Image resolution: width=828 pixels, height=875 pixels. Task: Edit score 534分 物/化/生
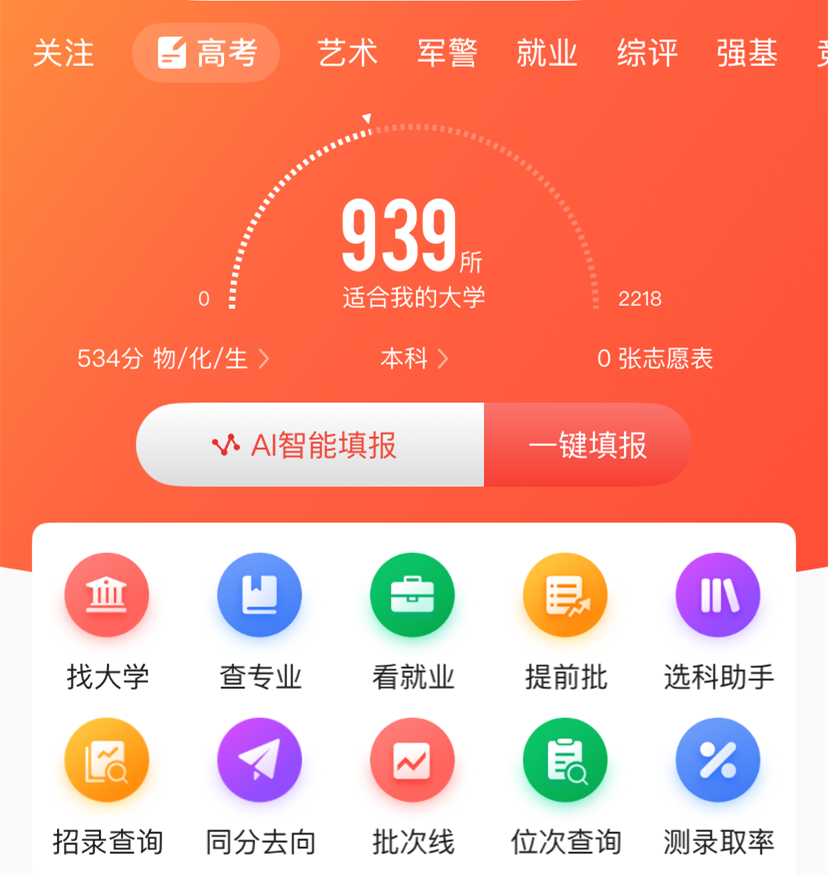pyautogui.click(x=173, y=359)
